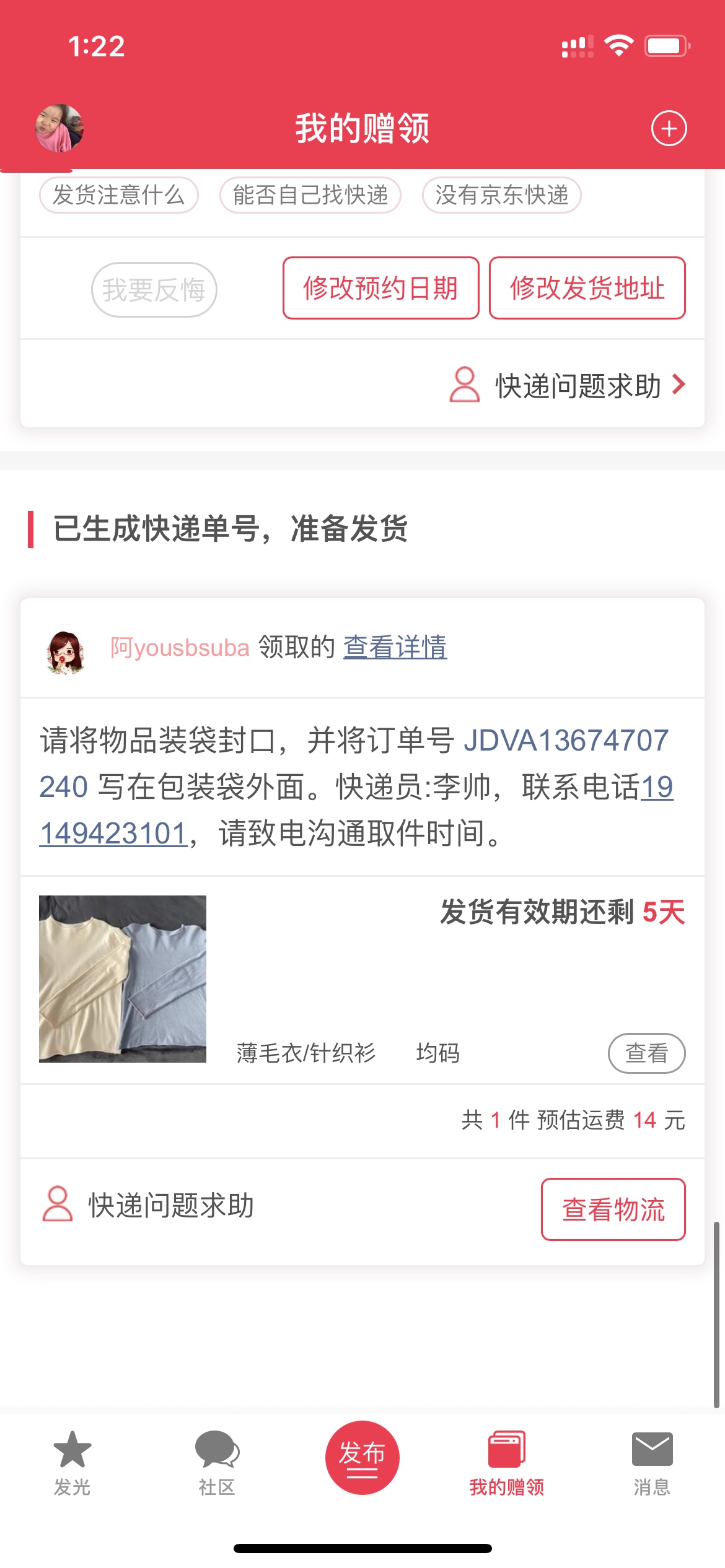725x1568 pixels.
Task: Choose 修改发货地址 to edit the shipping address
Action: click(x=587, y=288)
